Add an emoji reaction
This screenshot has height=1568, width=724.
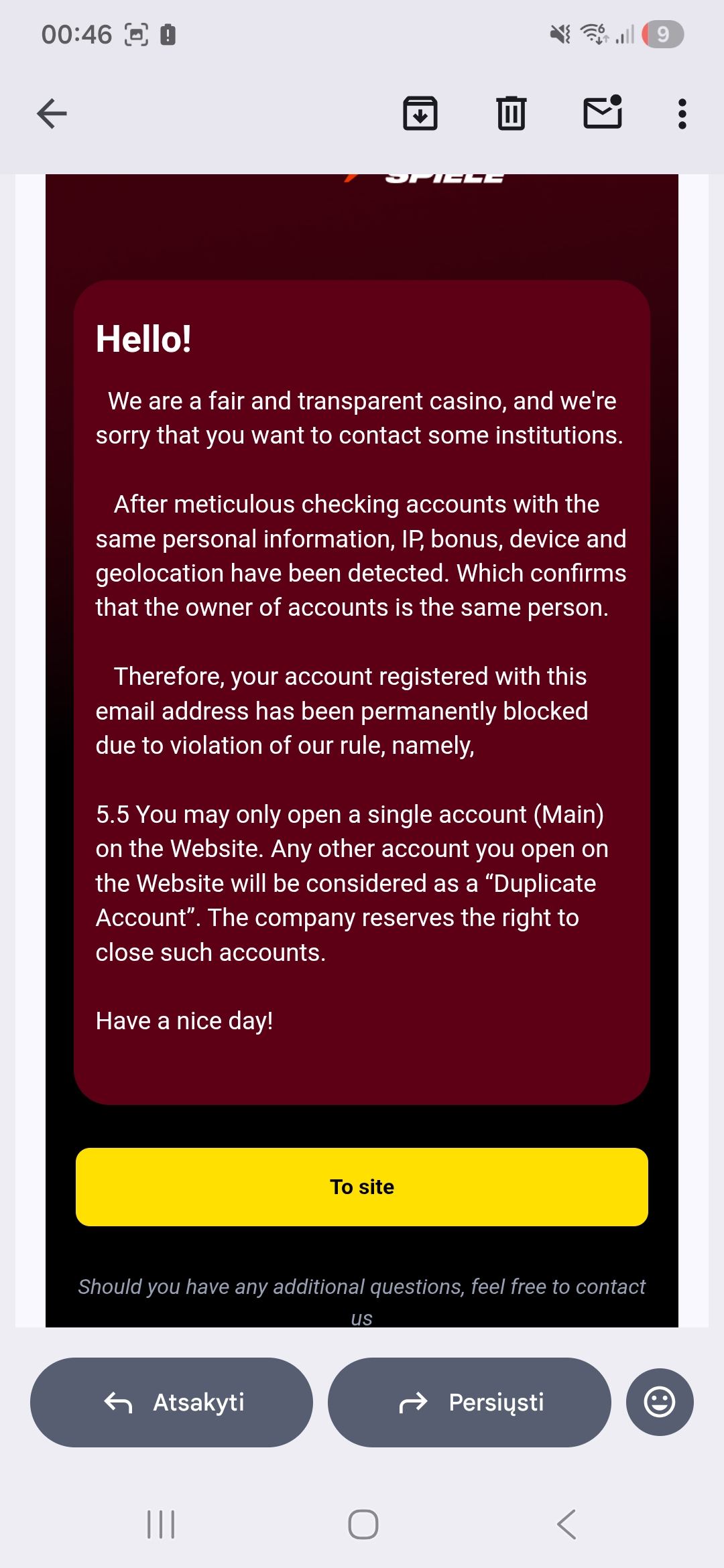(660, 1402)
